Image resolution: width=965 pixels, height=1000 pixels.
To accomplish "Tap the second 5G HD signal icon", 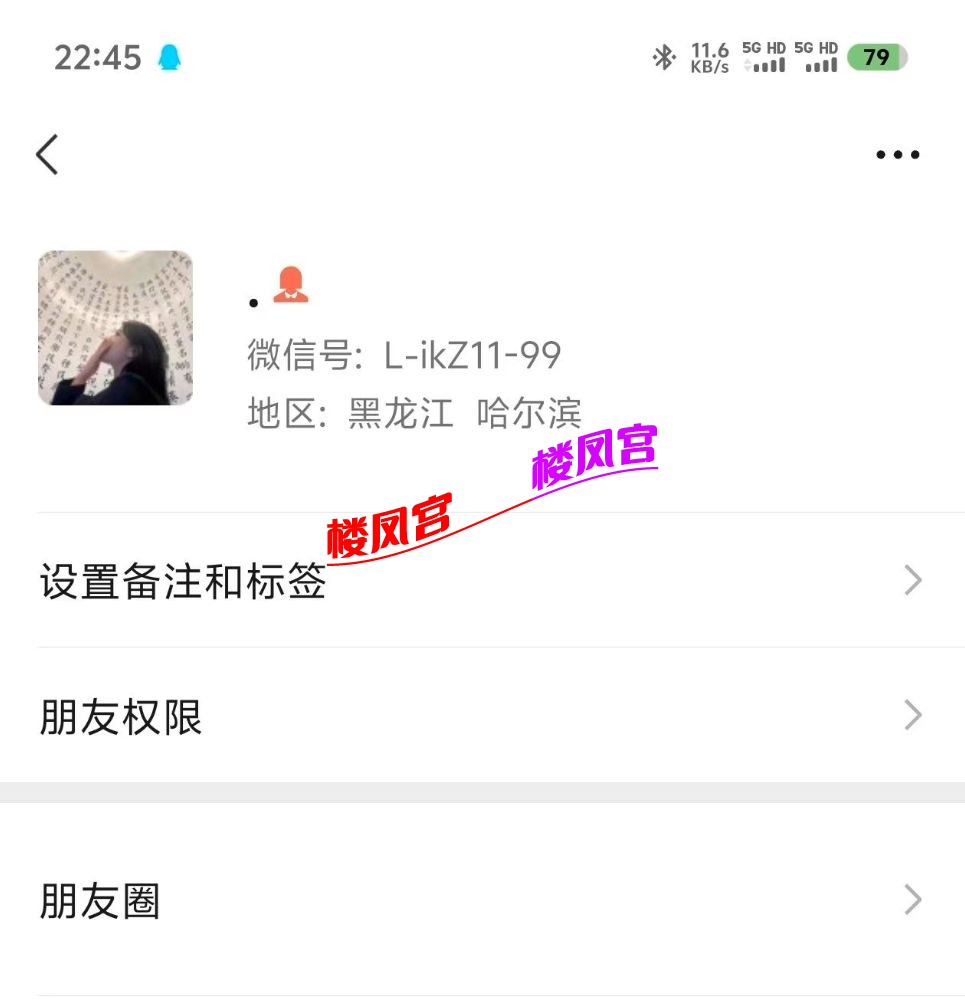I will tap(818, 57).
